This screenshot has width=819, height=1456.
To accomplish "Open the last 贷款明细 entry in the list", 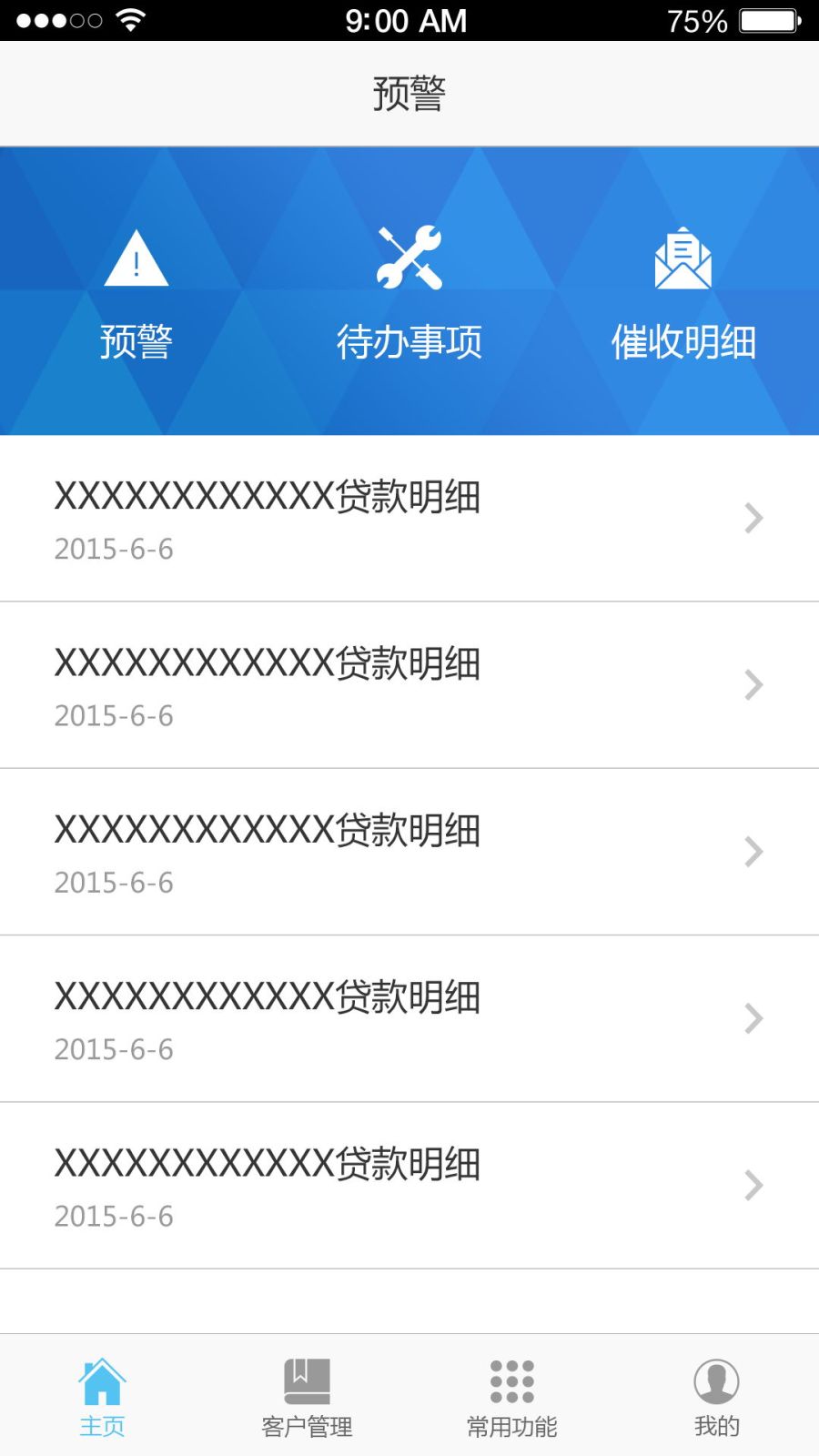I will [x=409, y=1185].
